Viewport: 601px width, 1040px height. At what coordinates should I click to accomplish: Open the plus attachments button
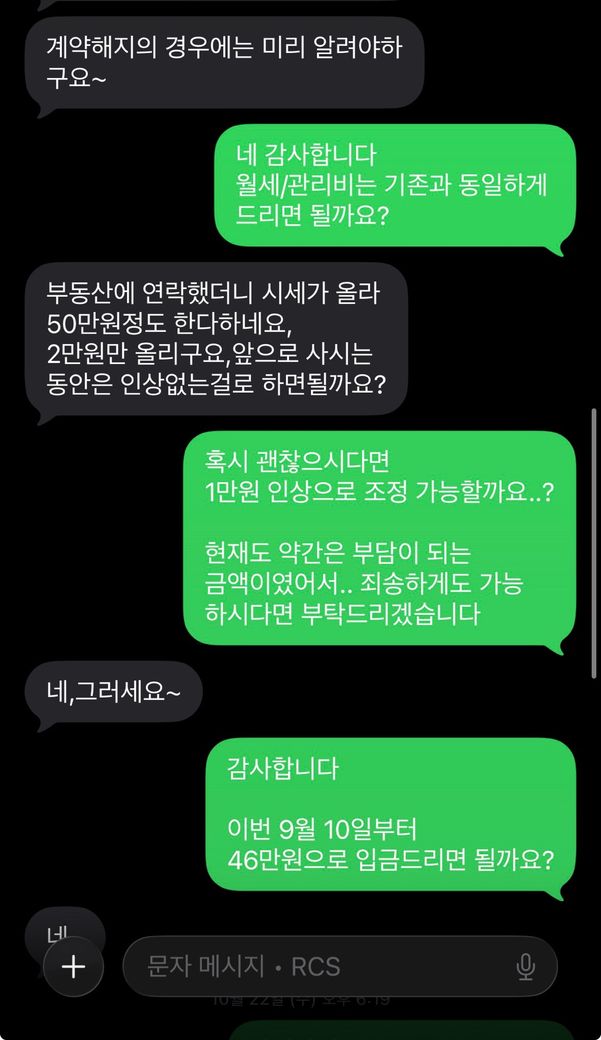(x=73, y=966)
